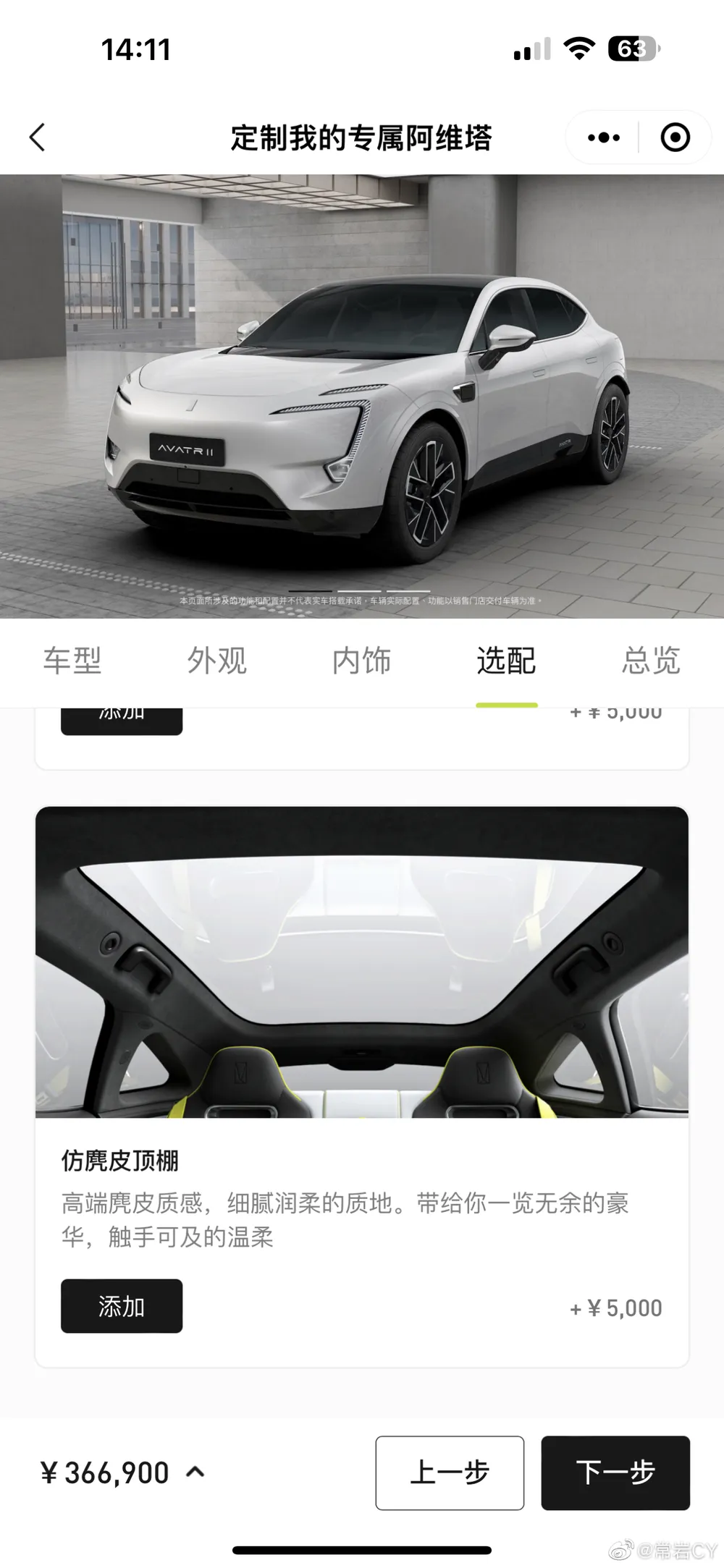The height and width of the screenshot is (1568, 724).
Task: Tap the car image page indicator
Action: 360,591
